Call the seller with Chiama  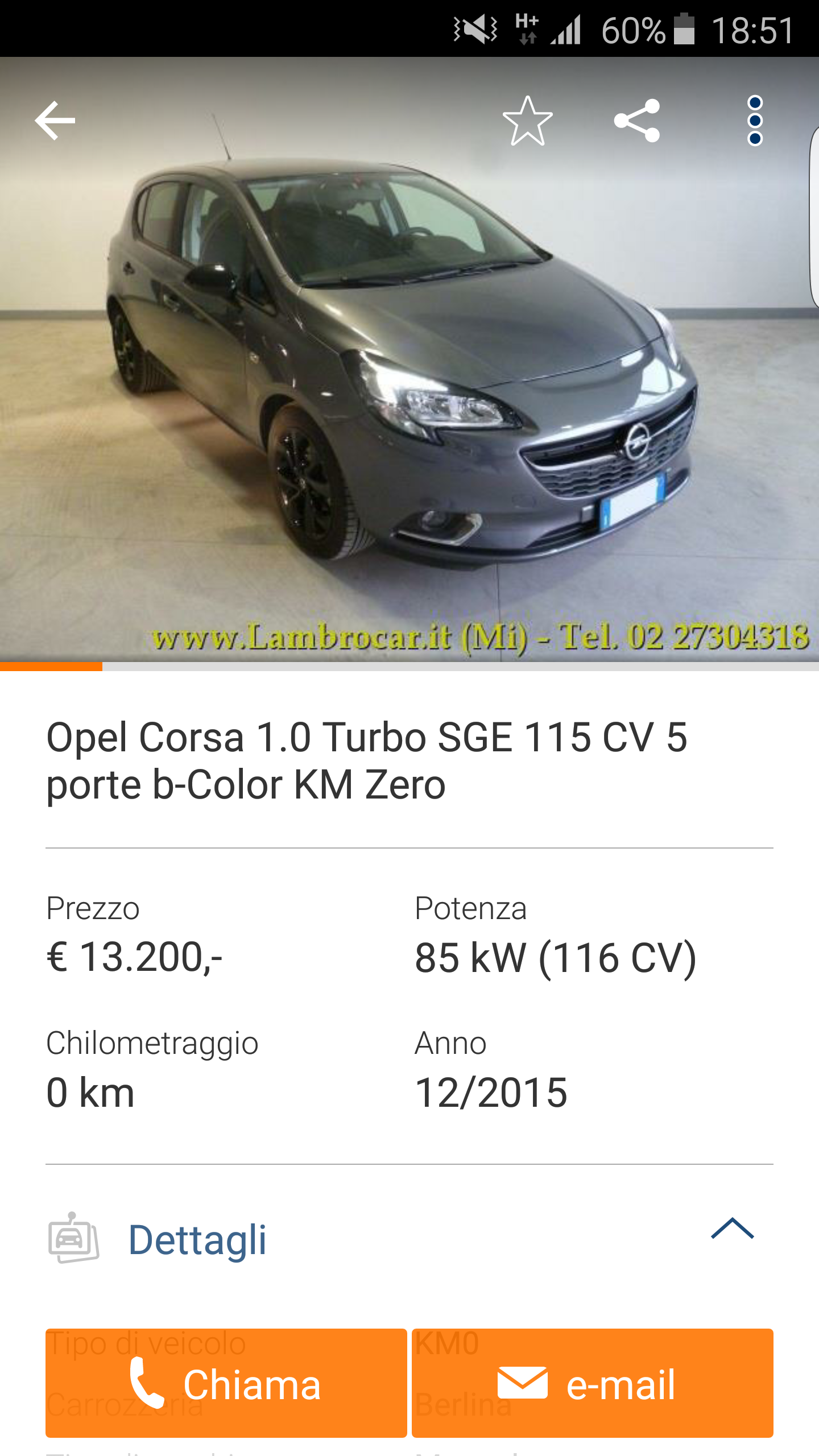point(226,1383)
